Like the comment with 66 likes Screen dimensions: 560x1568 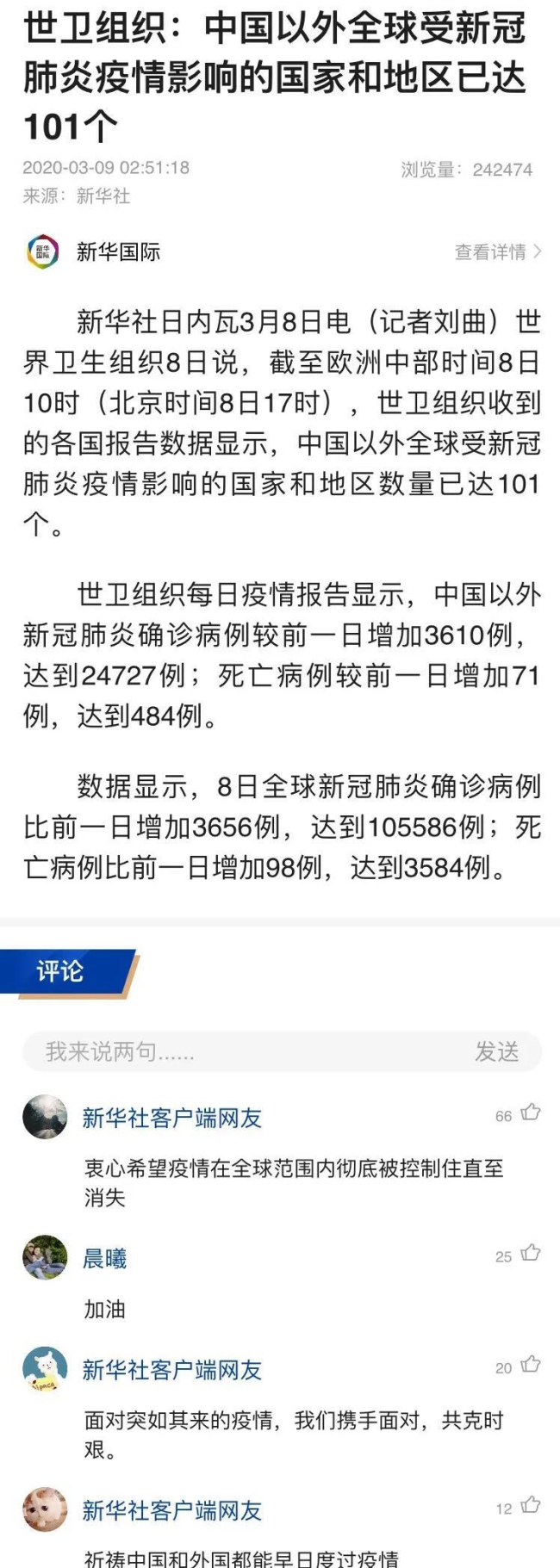click(531, 1112)
